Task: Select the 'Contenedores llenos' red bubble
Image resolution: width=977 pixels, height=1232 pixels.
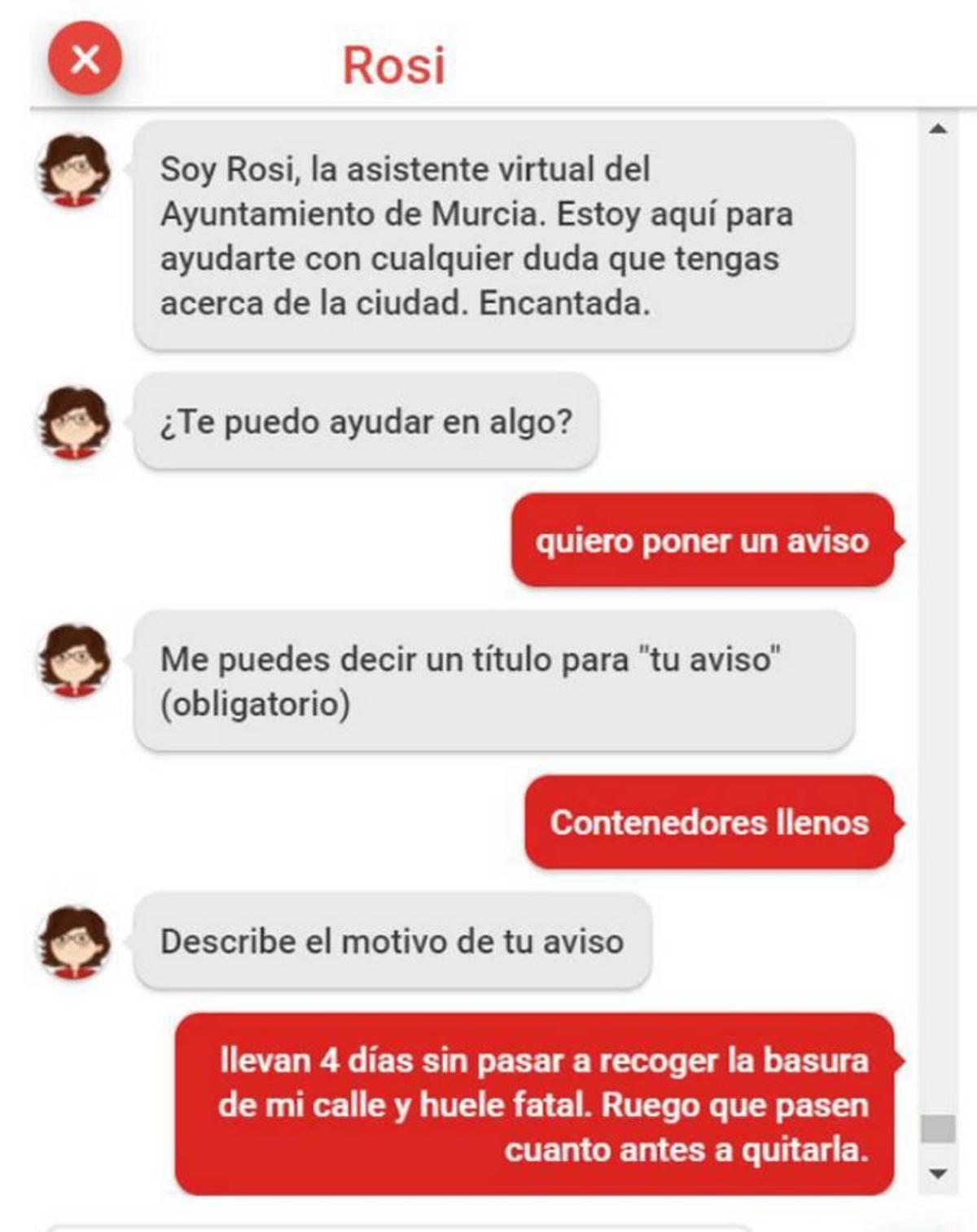Action: 711,823
